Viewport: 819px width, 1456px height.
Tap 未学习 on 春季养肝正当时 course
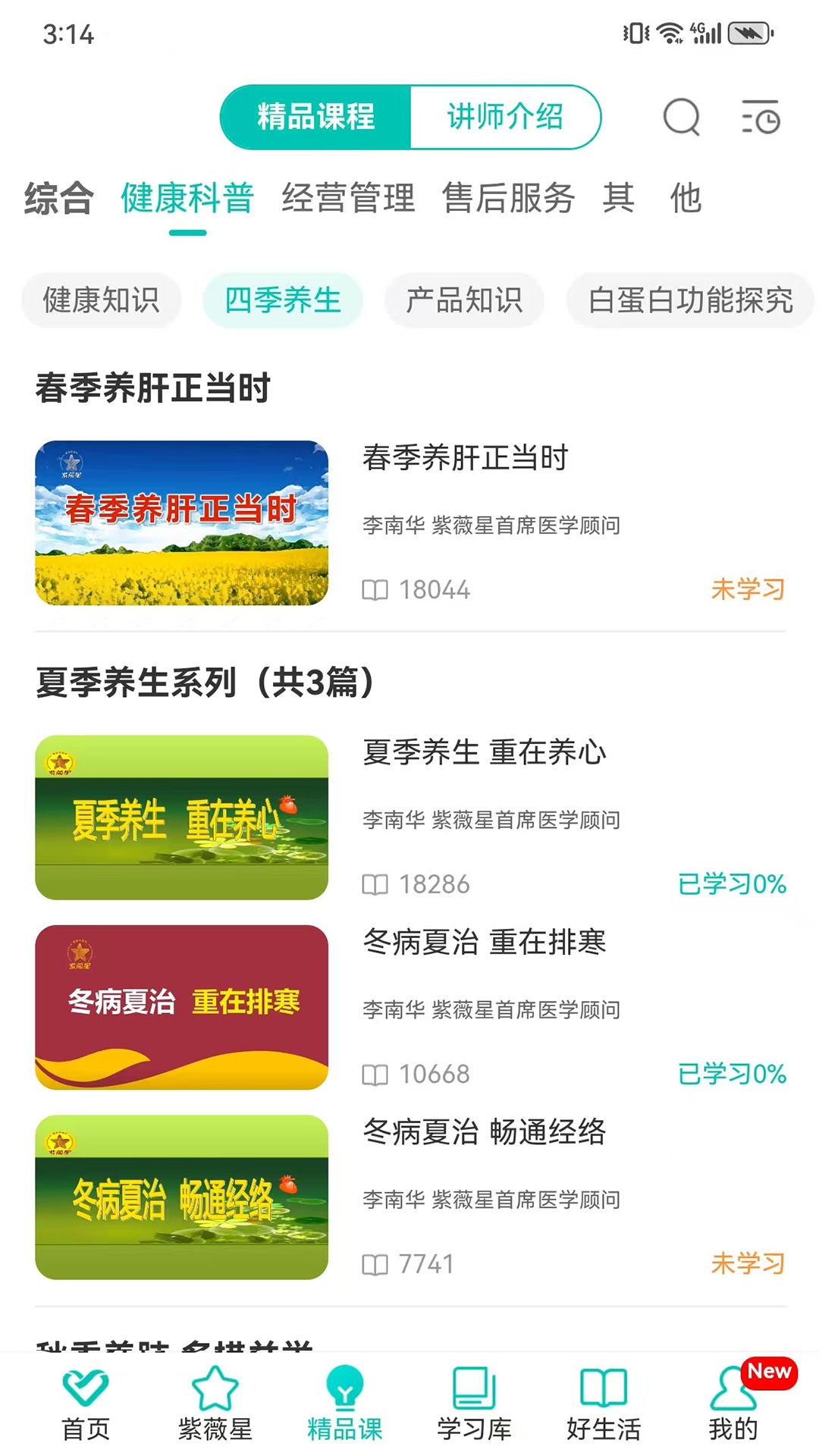click(747, 590)
